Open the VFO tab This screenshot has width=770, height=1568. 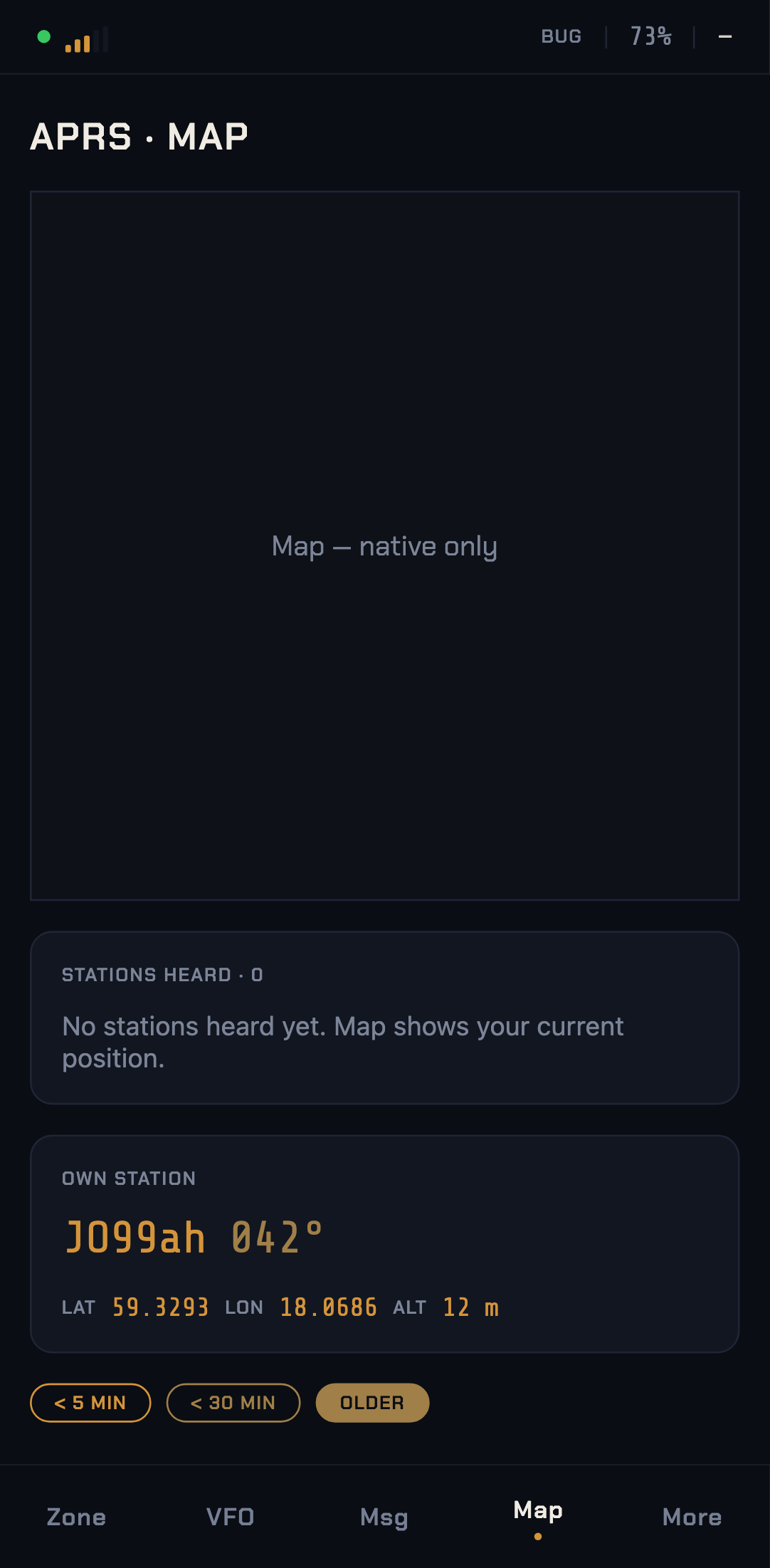tap(230, 1517)
